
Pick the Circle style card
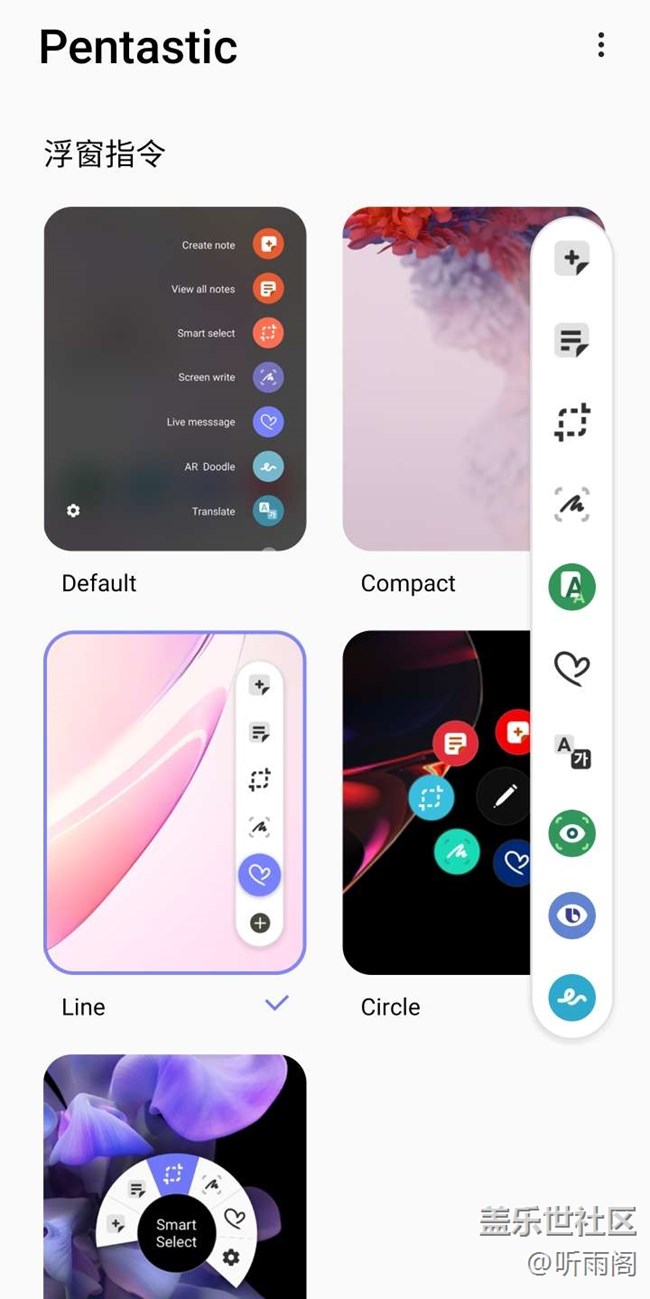point(436,802)
